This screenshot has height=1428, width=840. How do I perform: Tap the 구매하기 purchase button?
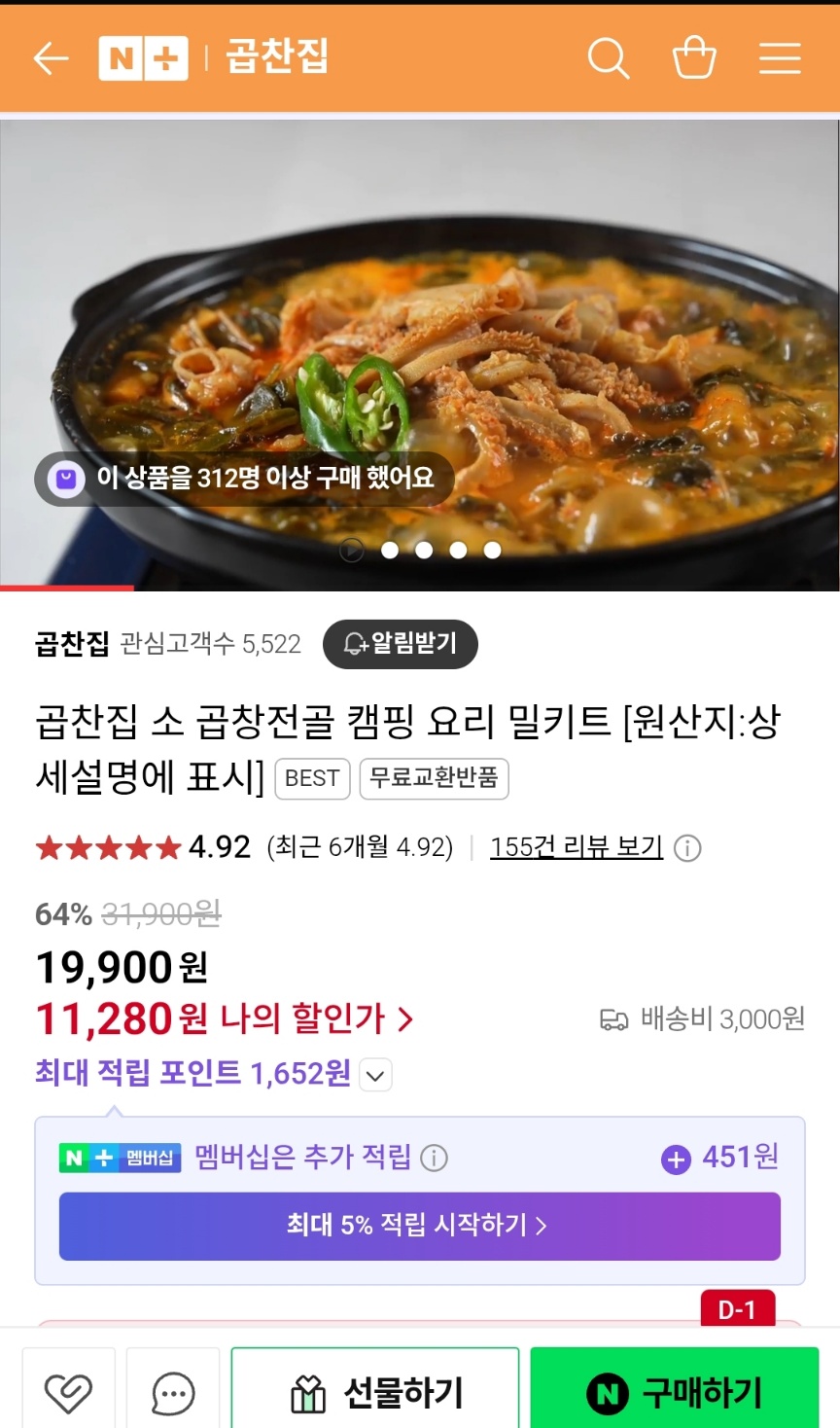click(674, 1393)
